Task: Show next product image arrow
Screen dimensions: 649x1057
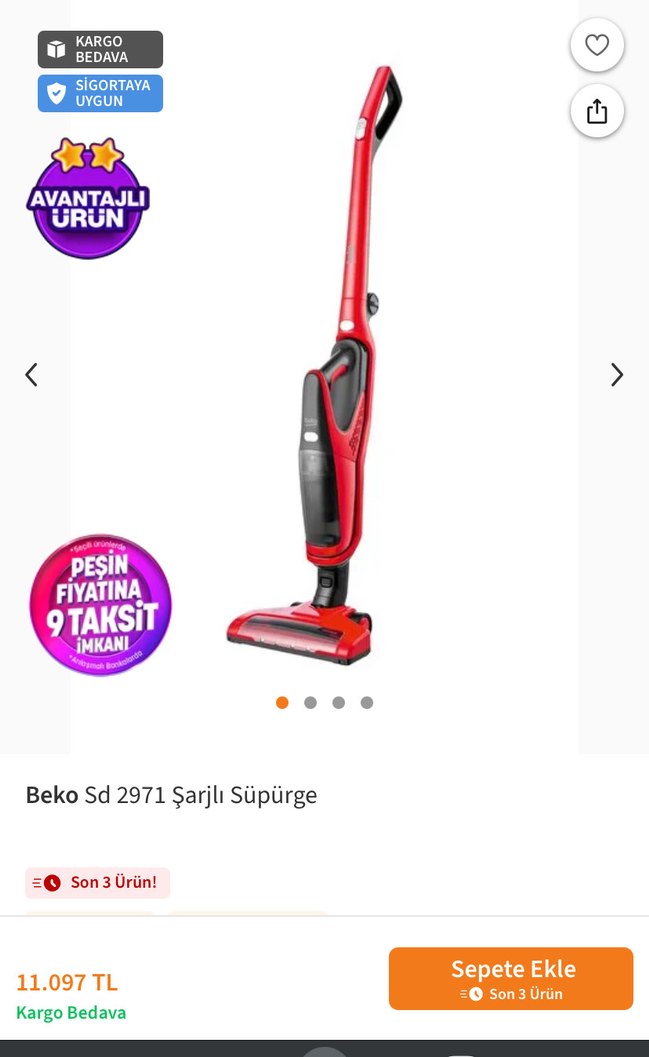Action: [617, 375]
